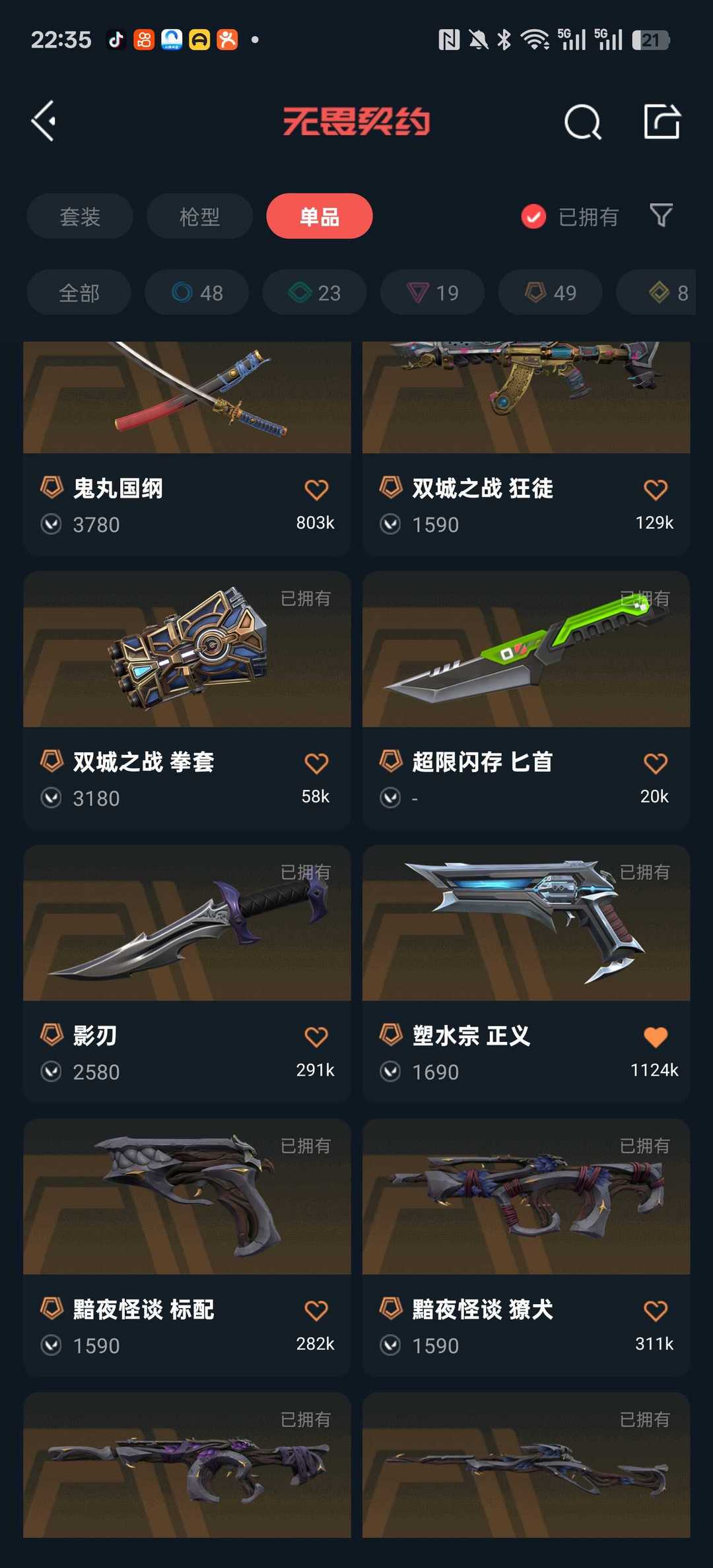The image size is (713, 1568).
Task: Select the 单品 tab
Action: 320,216
